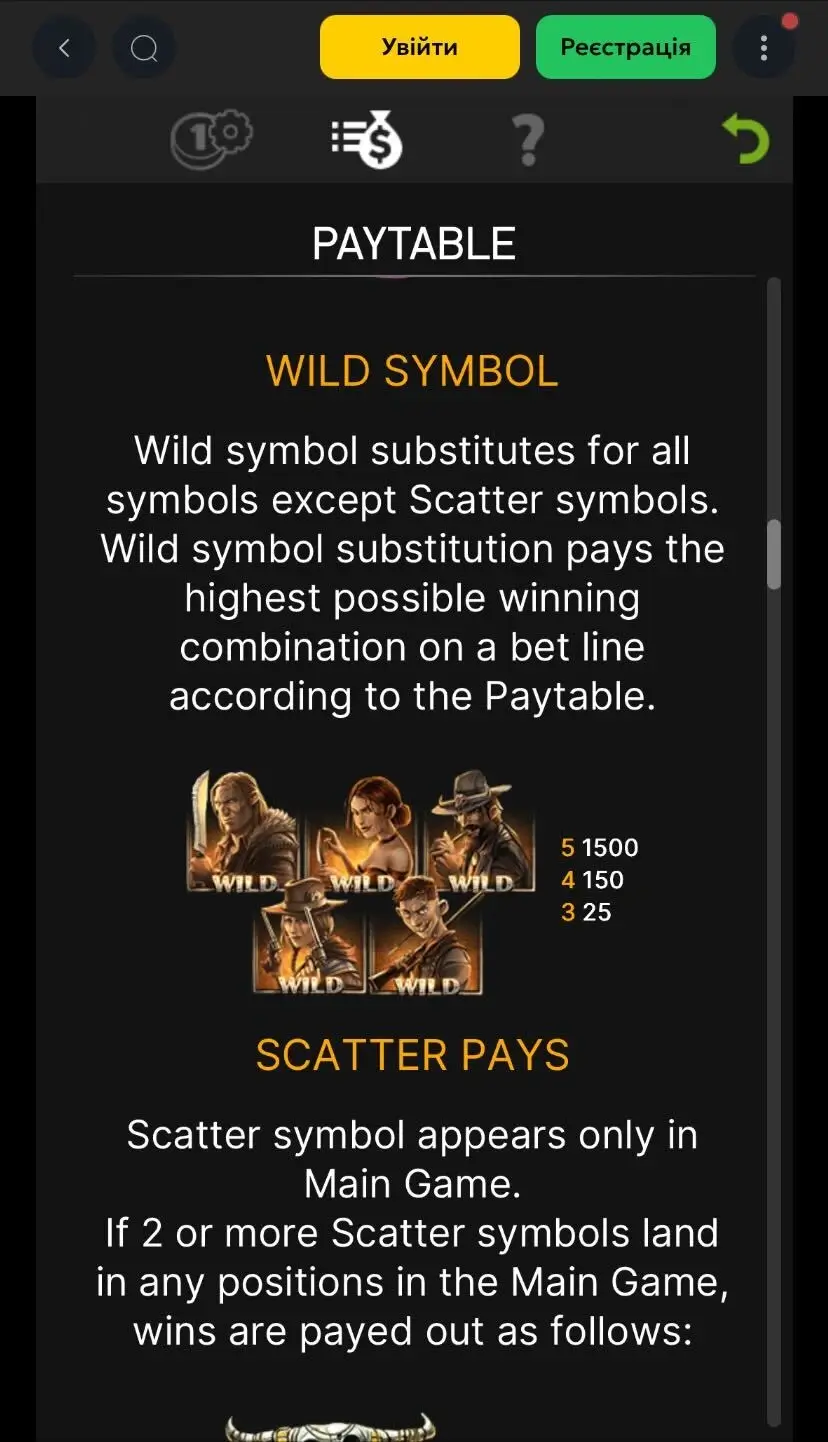Select the paytable money bag tab

[x=367, y=140]
